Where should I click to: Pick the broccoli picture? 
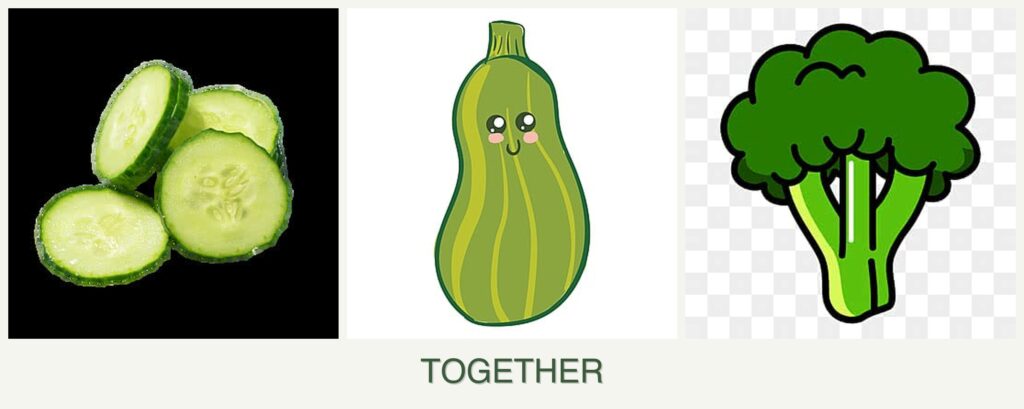click(x=849, y=173)
